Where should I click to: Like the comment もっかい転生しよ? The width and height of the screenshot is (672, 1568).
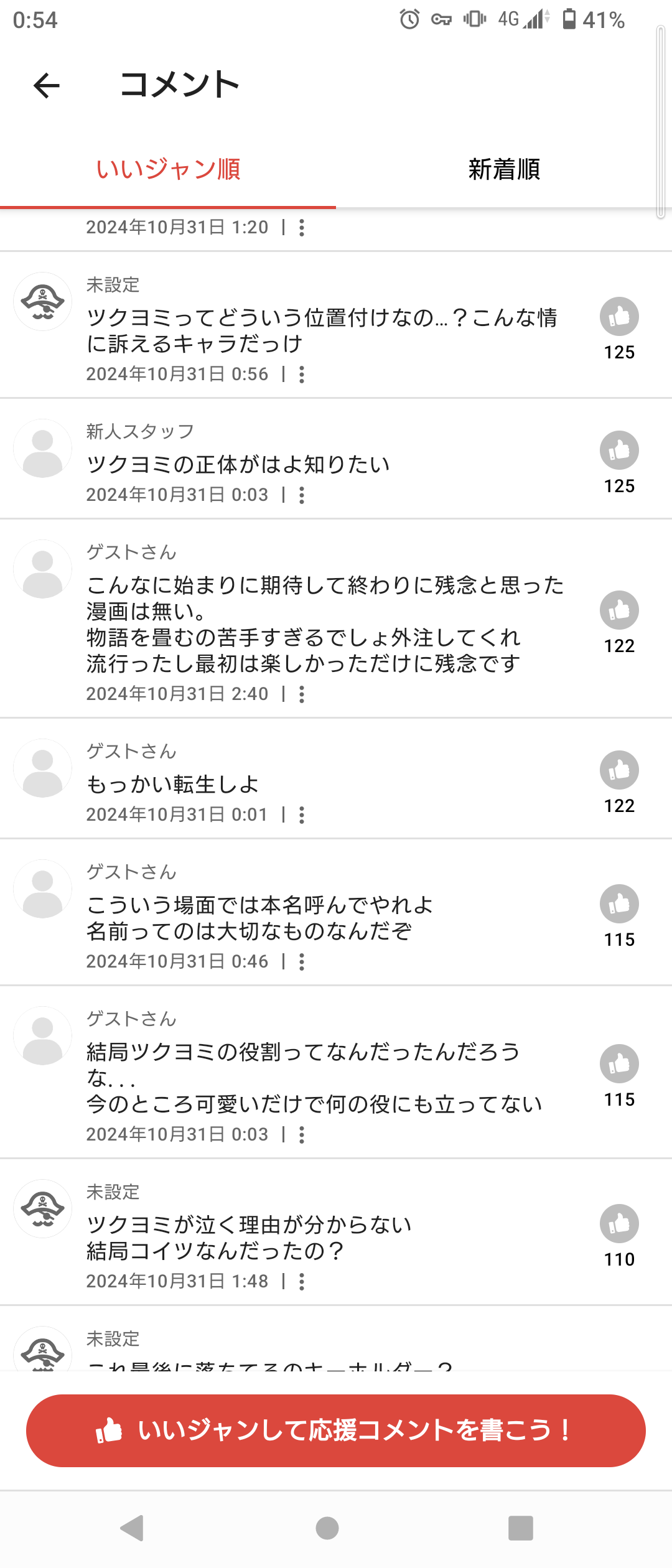619,770
